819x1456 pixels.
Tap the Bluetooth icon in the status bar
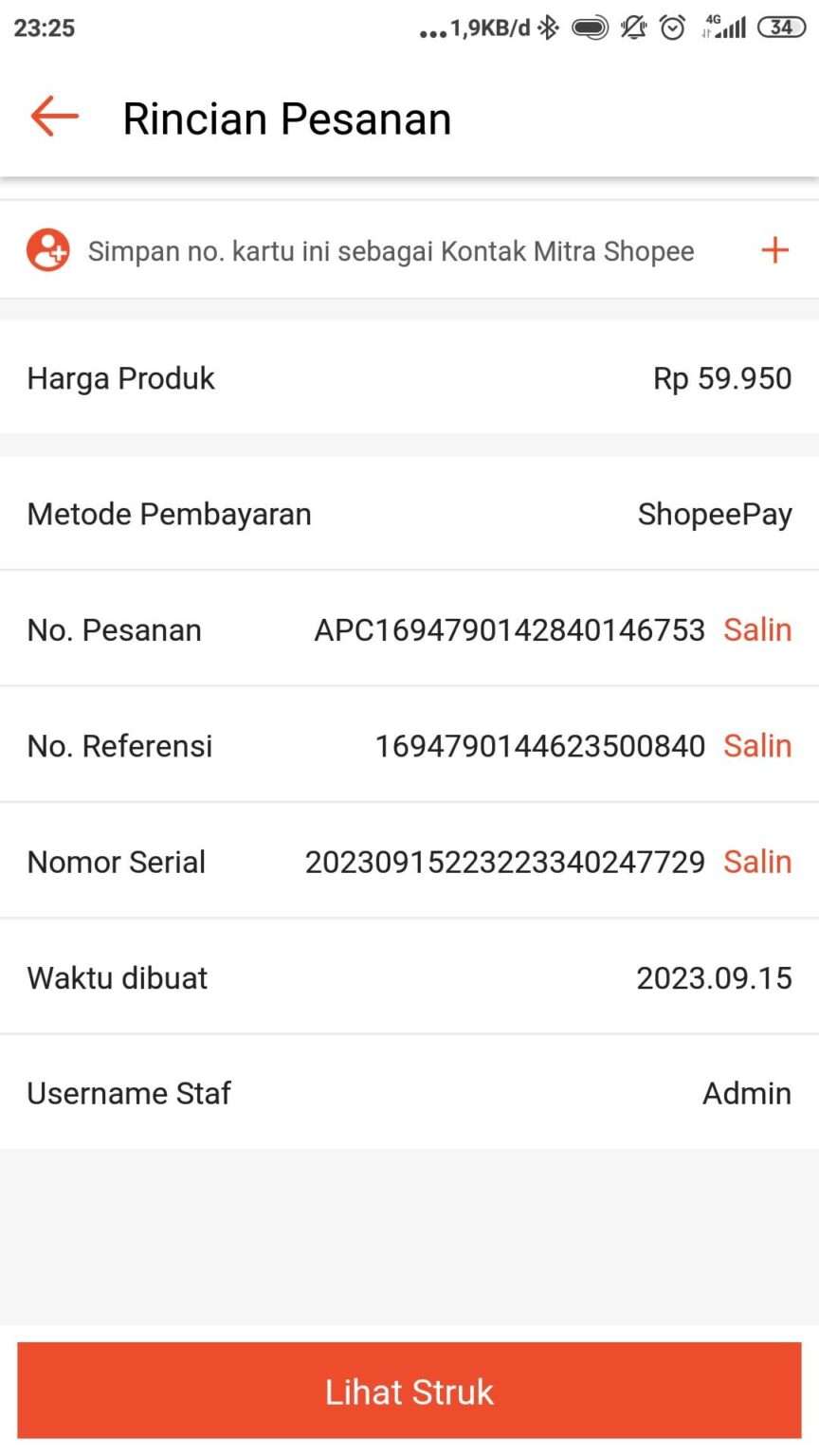548,27
